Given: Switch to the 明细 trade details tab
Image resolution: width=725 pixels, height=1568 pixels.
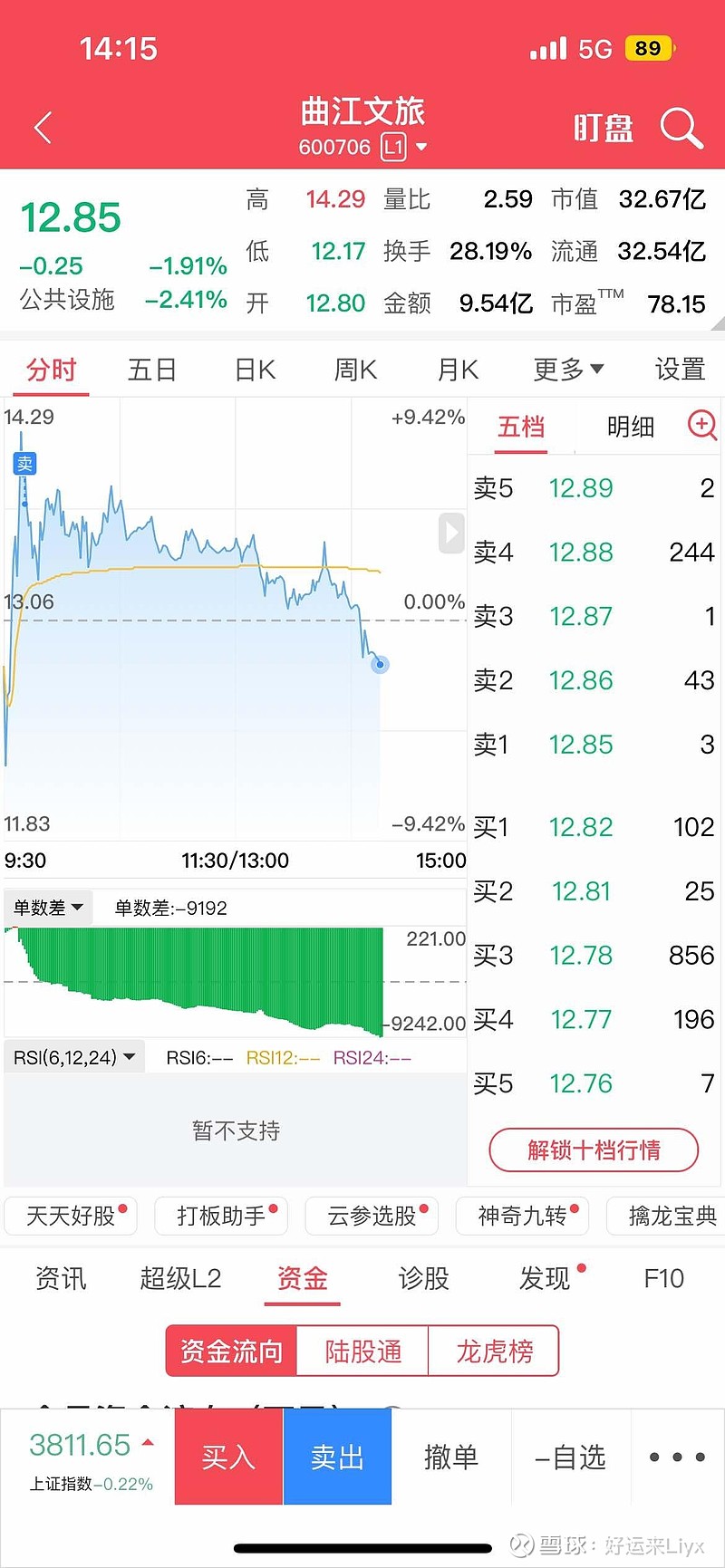Looking at the screenshot, I should tap(630, 427).
